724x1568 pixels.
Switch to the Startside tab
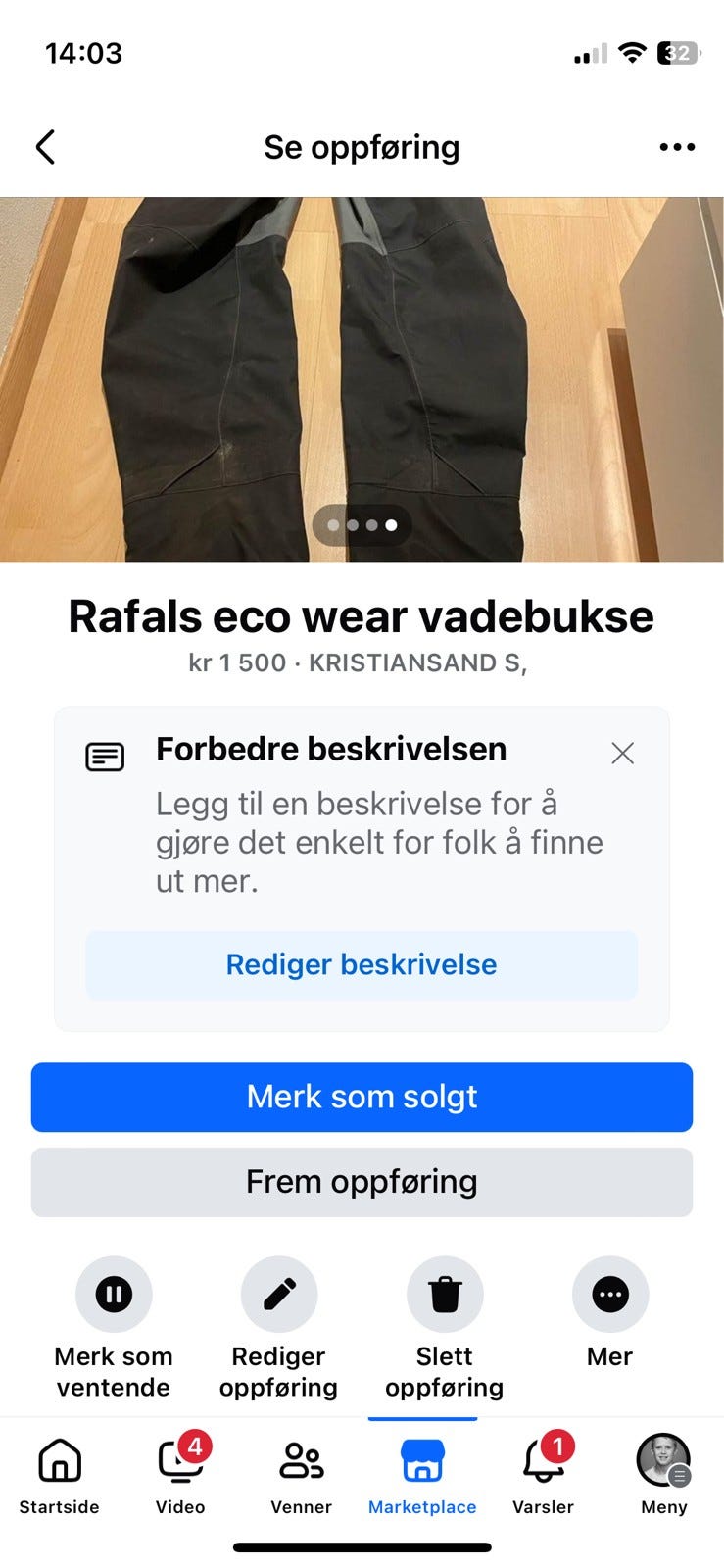[60, 1476]
